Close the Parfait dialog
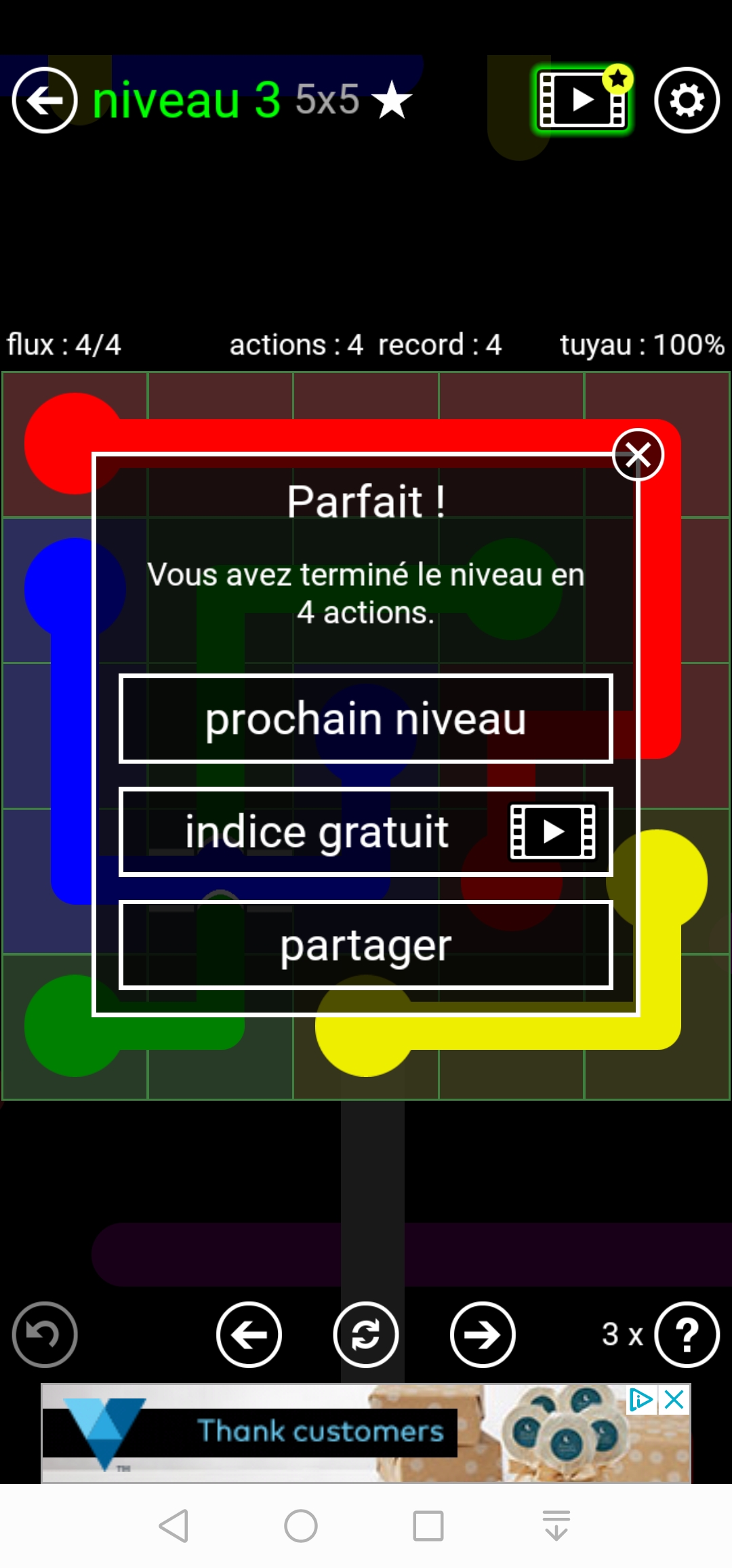 [637, 455]
